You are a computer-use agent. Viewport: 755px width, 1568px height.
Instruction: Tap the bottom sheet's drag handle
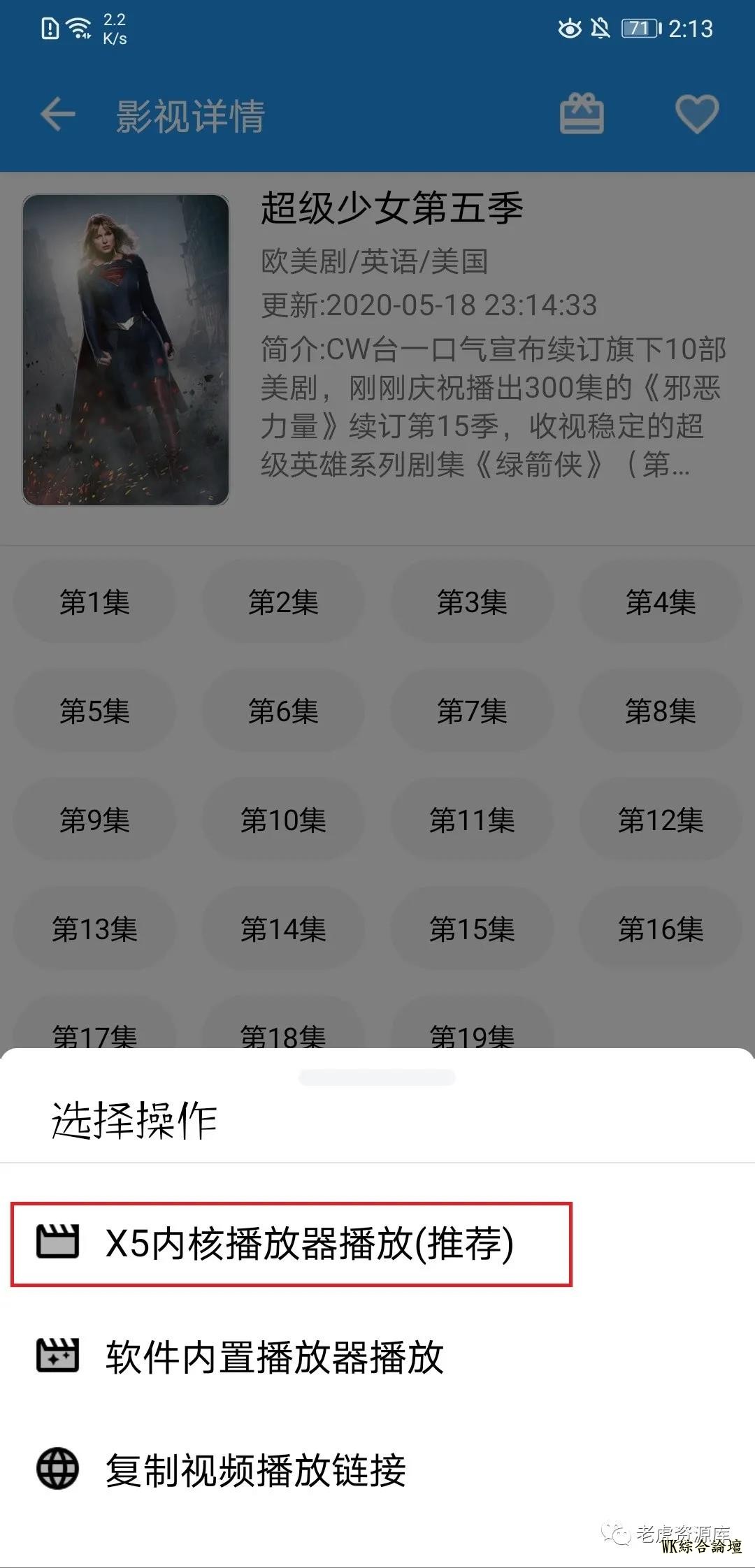point(377,1077)
